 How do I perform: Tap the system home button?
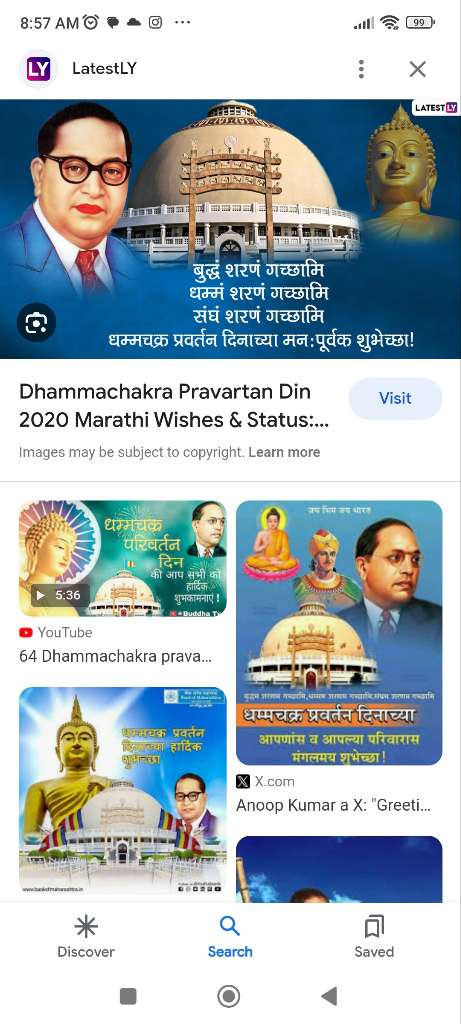[x=229, y=997]
